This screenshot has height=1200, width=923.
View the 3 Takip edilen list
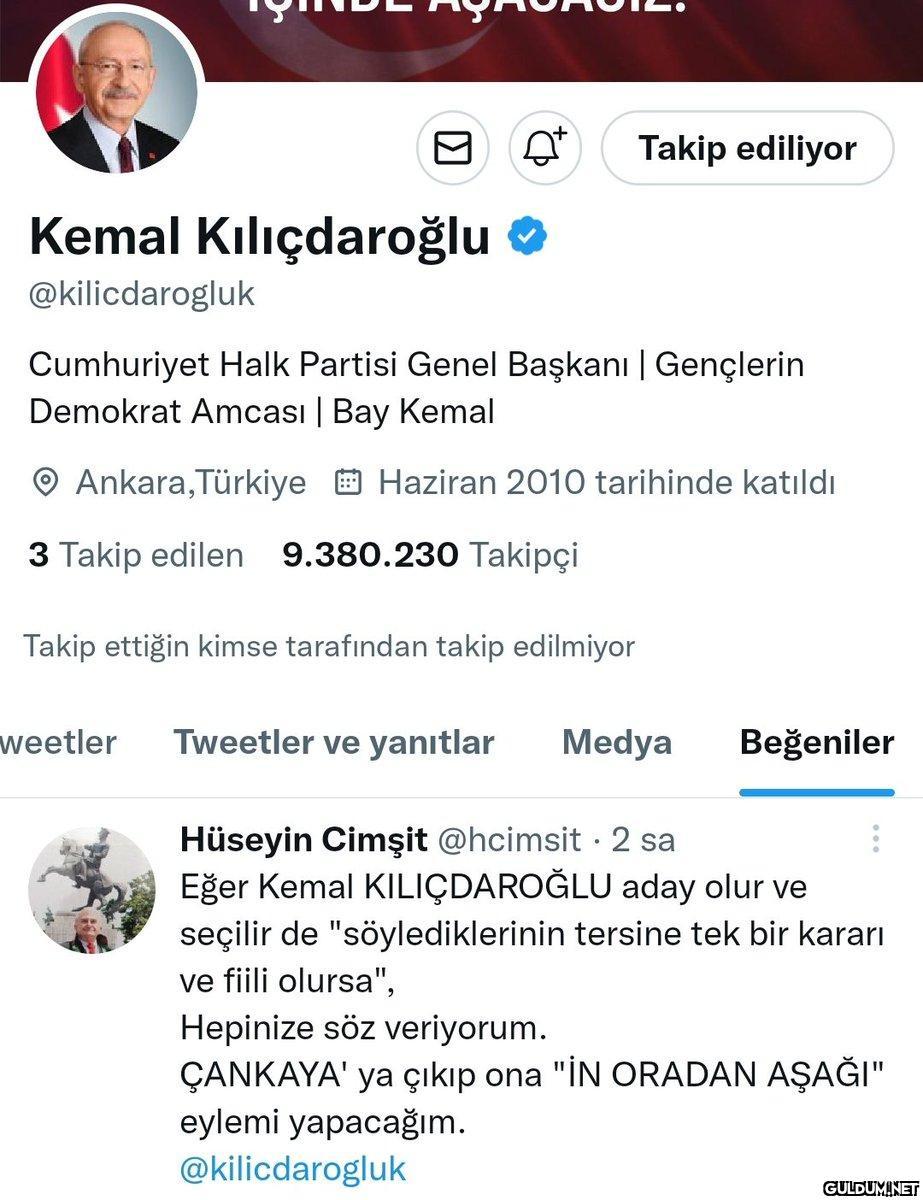[x=136, y=555]
